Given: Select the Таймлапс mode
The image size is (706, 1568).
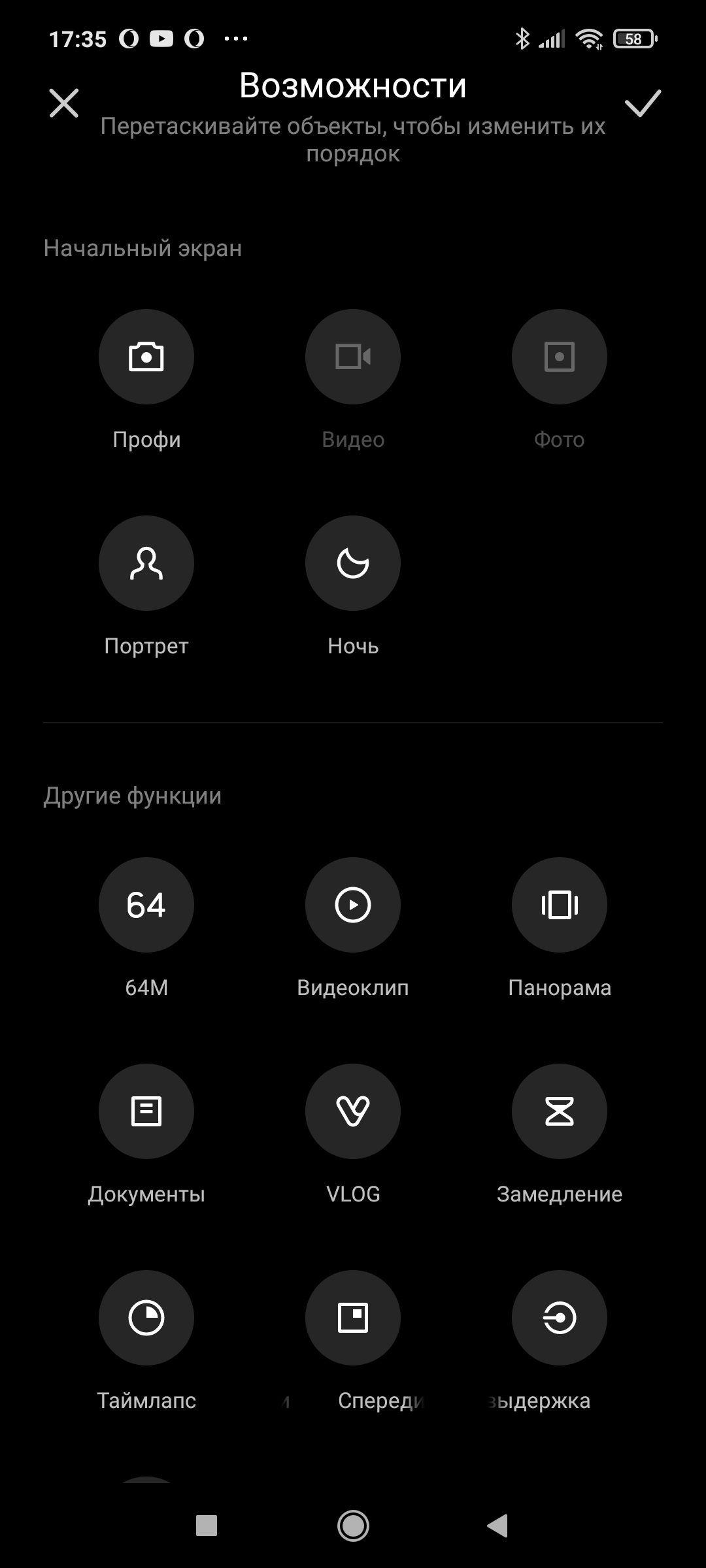Looking at the screenshot, I should pyautogui.click(x=146, y=1318).
